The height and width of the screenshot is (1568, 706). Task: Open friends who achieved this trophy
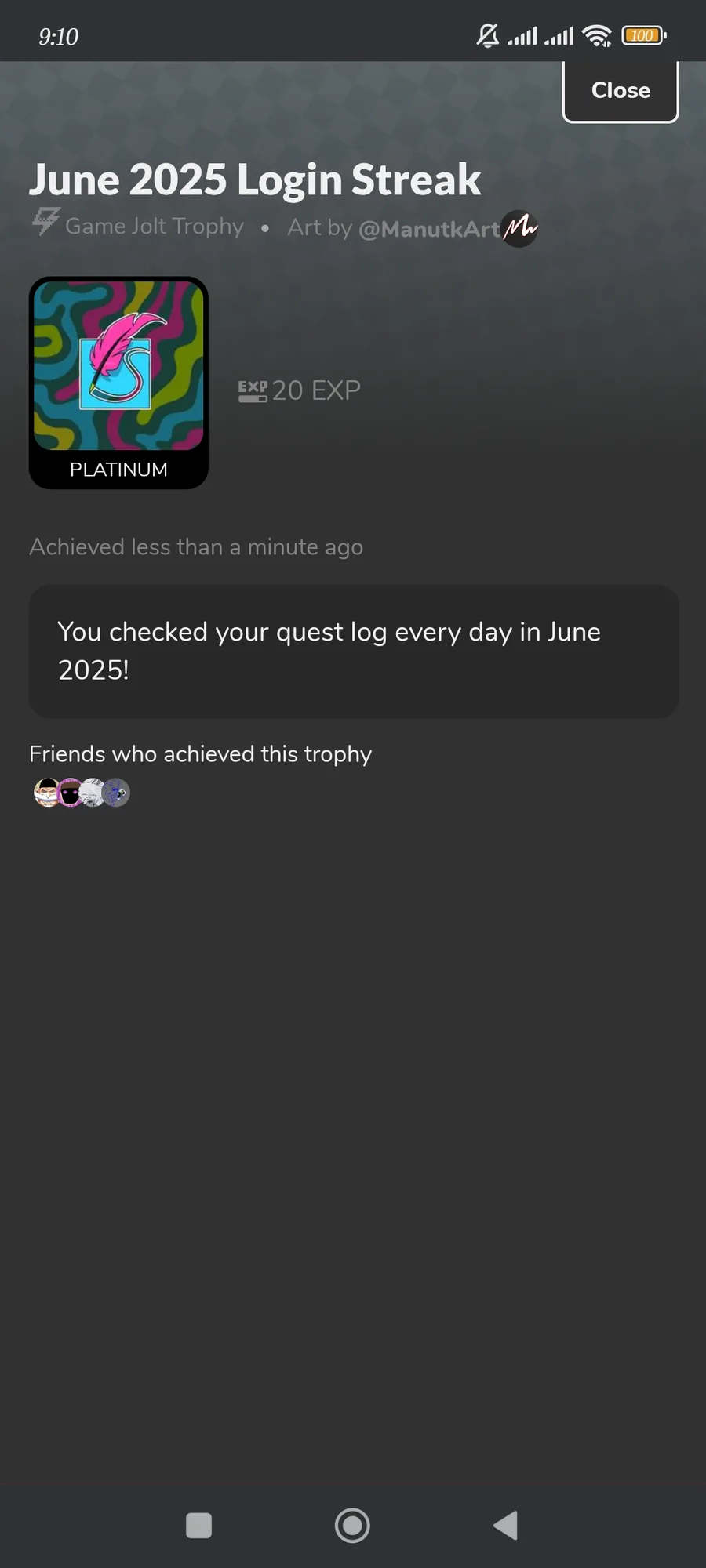82,793
